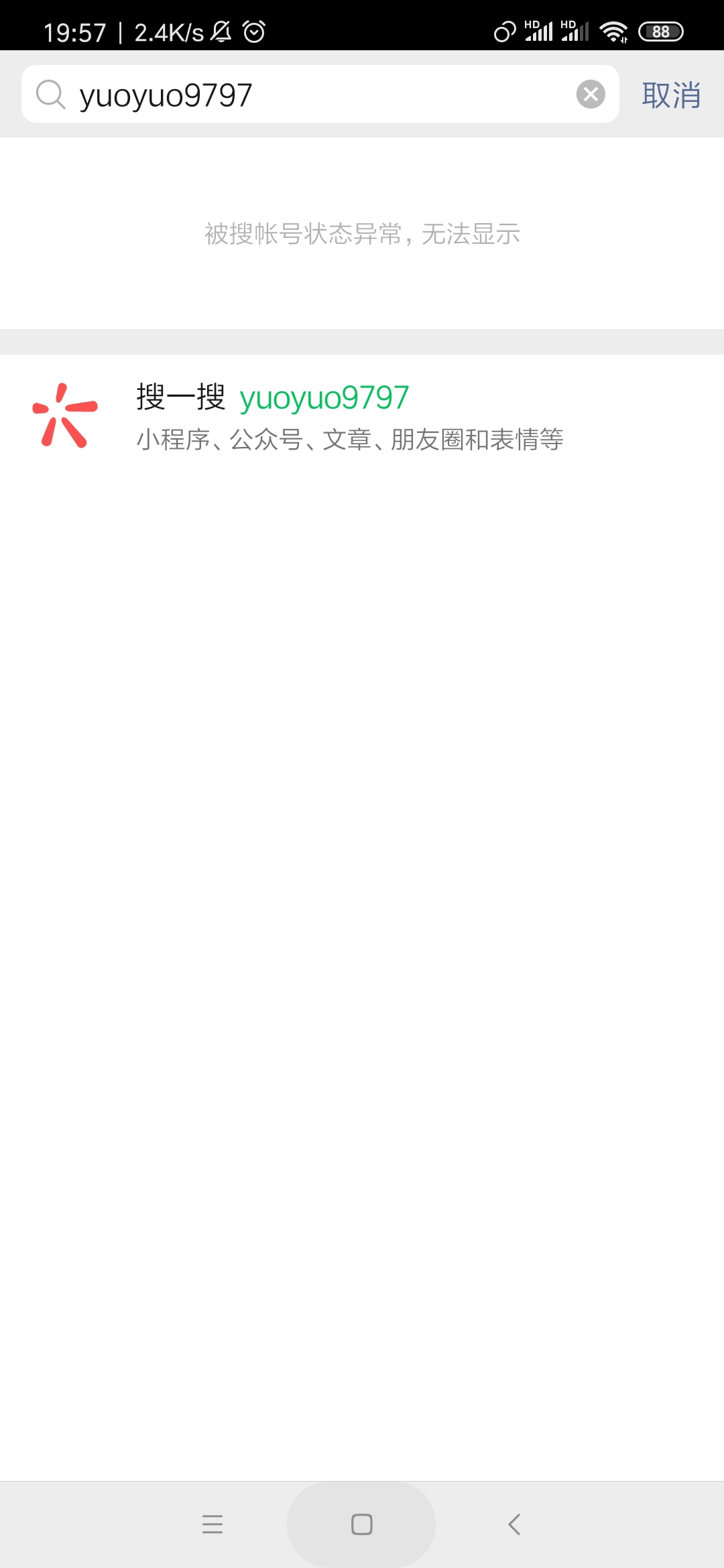
Task: Tap the search field containing yuoyuo9797
Action: click(x=308, y=94)
